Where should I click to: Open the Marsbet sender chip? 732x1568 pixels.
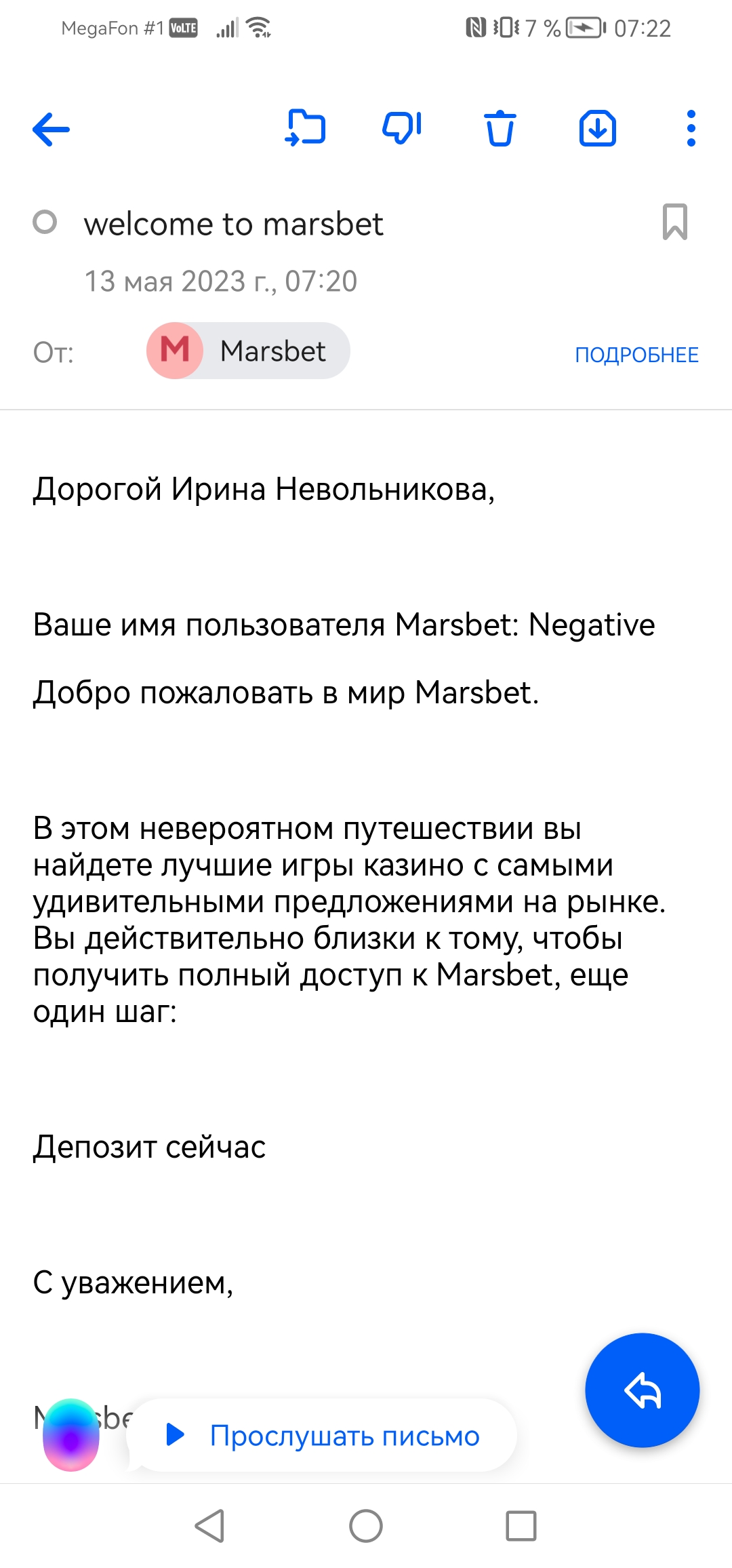pyautogui.click(x=248, y=351)
